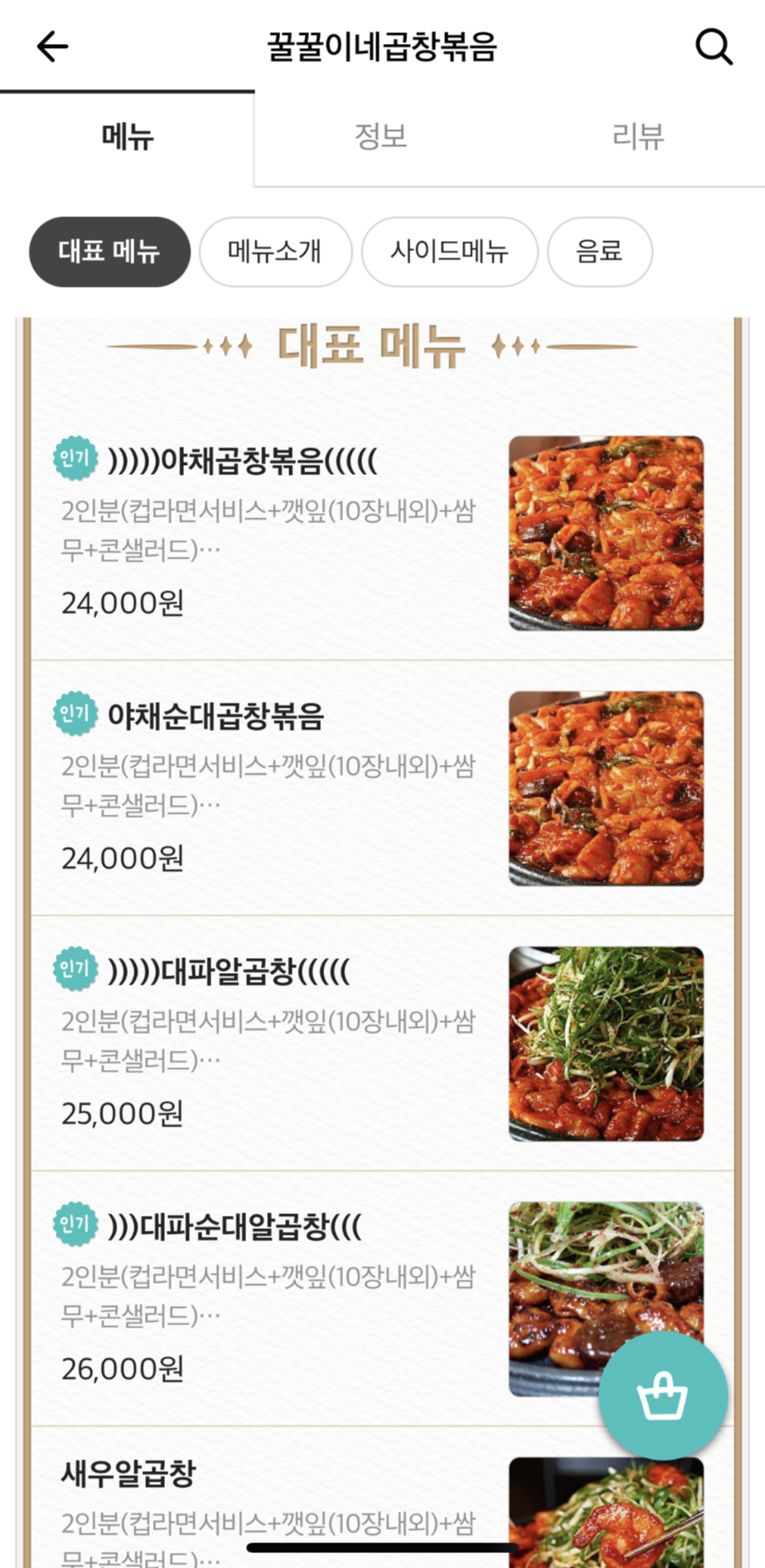Image resolution: width=765 pixels, height=1568 pixels.
Task: Open the shopping basket floating button
Action: (x=663, y=1396)
